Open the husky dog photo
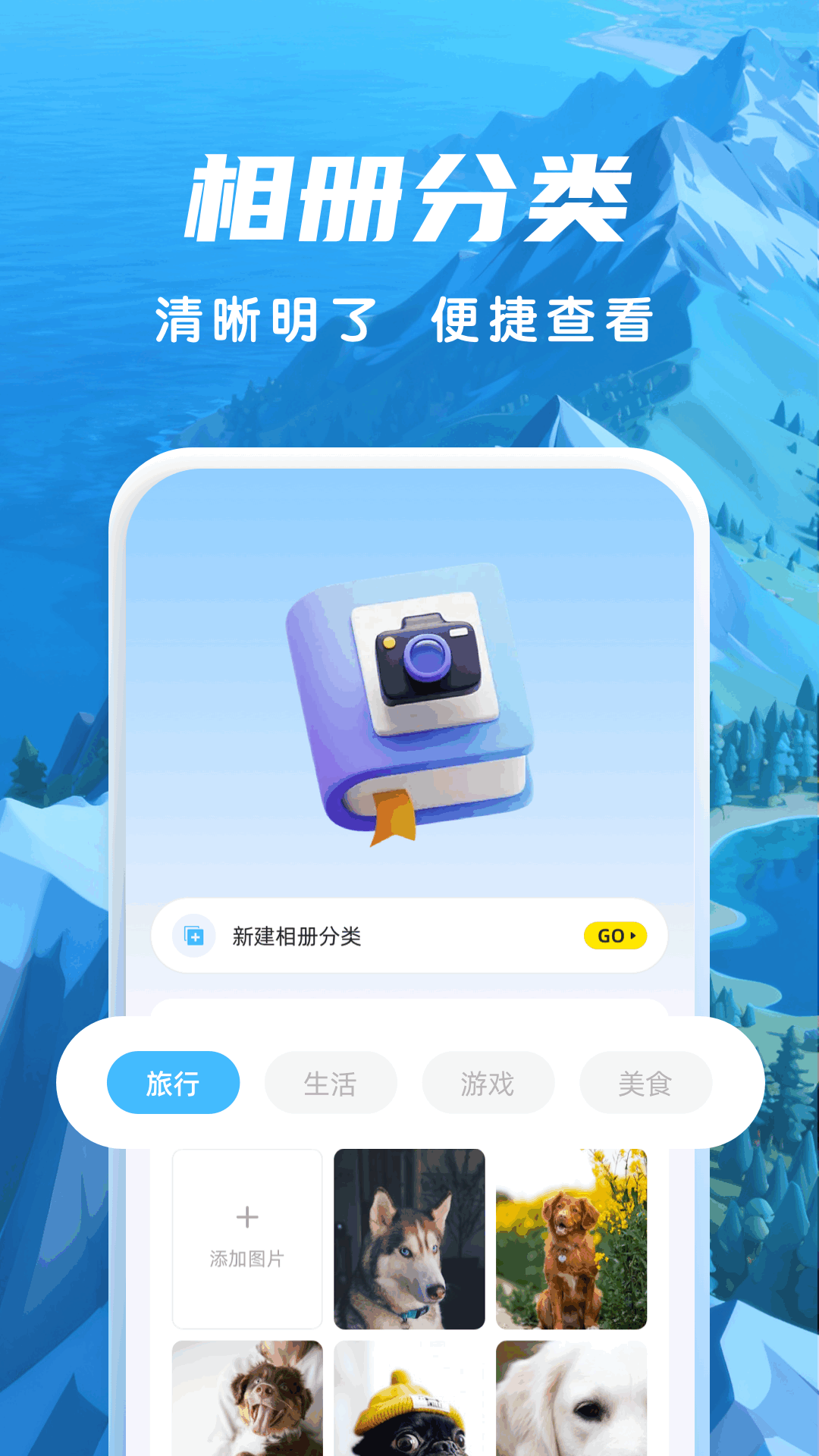 [x=409, y=1238]
